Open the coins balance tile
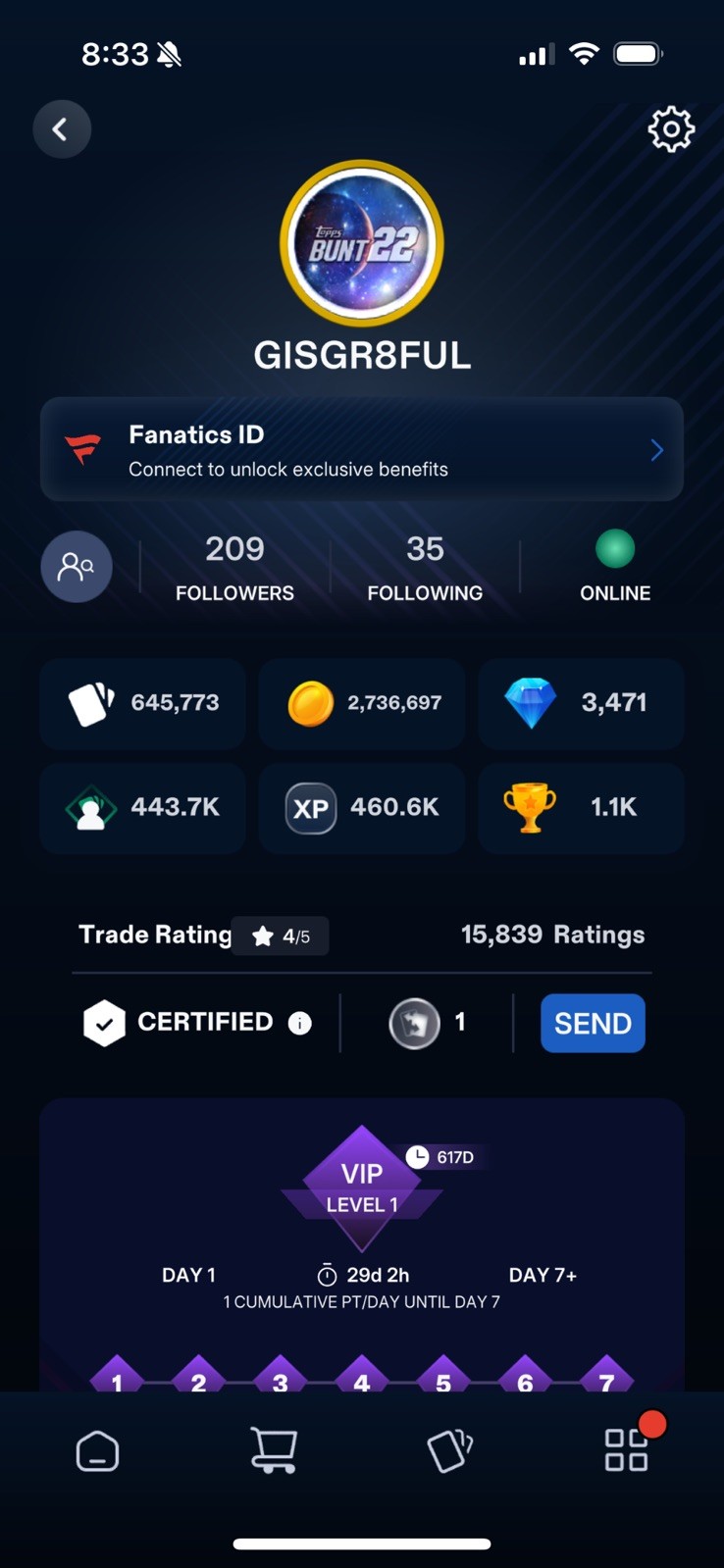 (362, 703)
